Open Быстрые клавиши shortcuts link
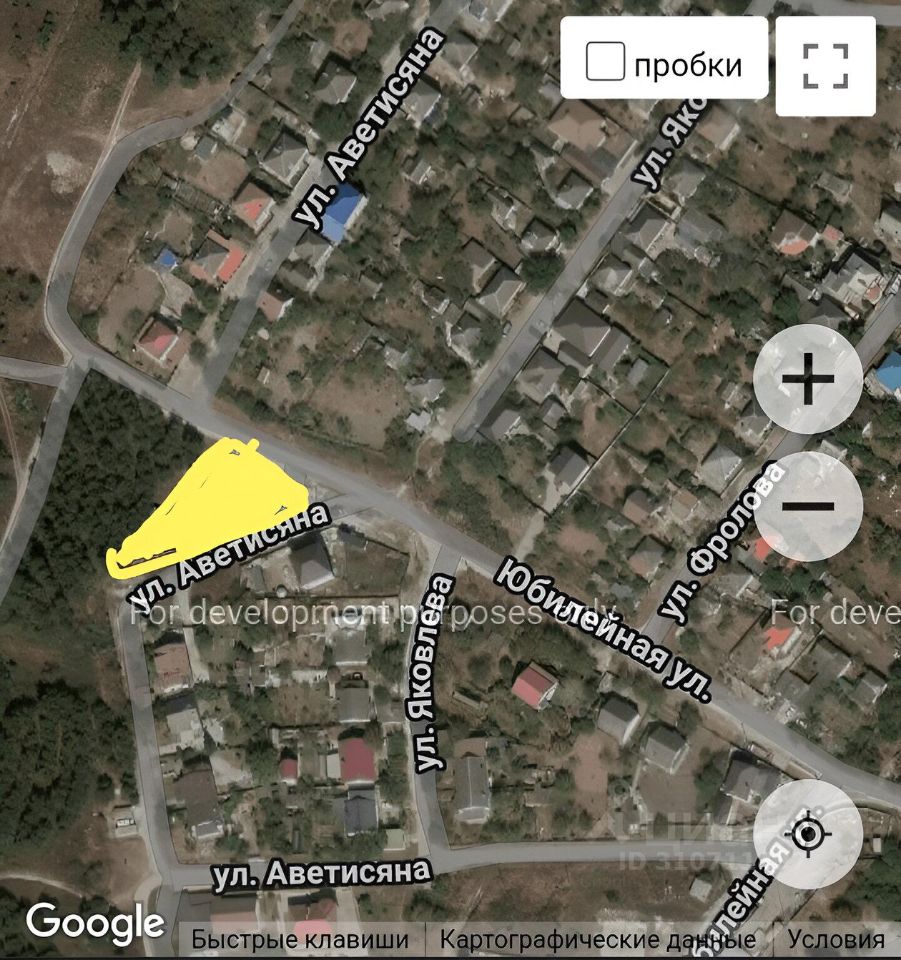The image size is (901, 960). point(300,940)
